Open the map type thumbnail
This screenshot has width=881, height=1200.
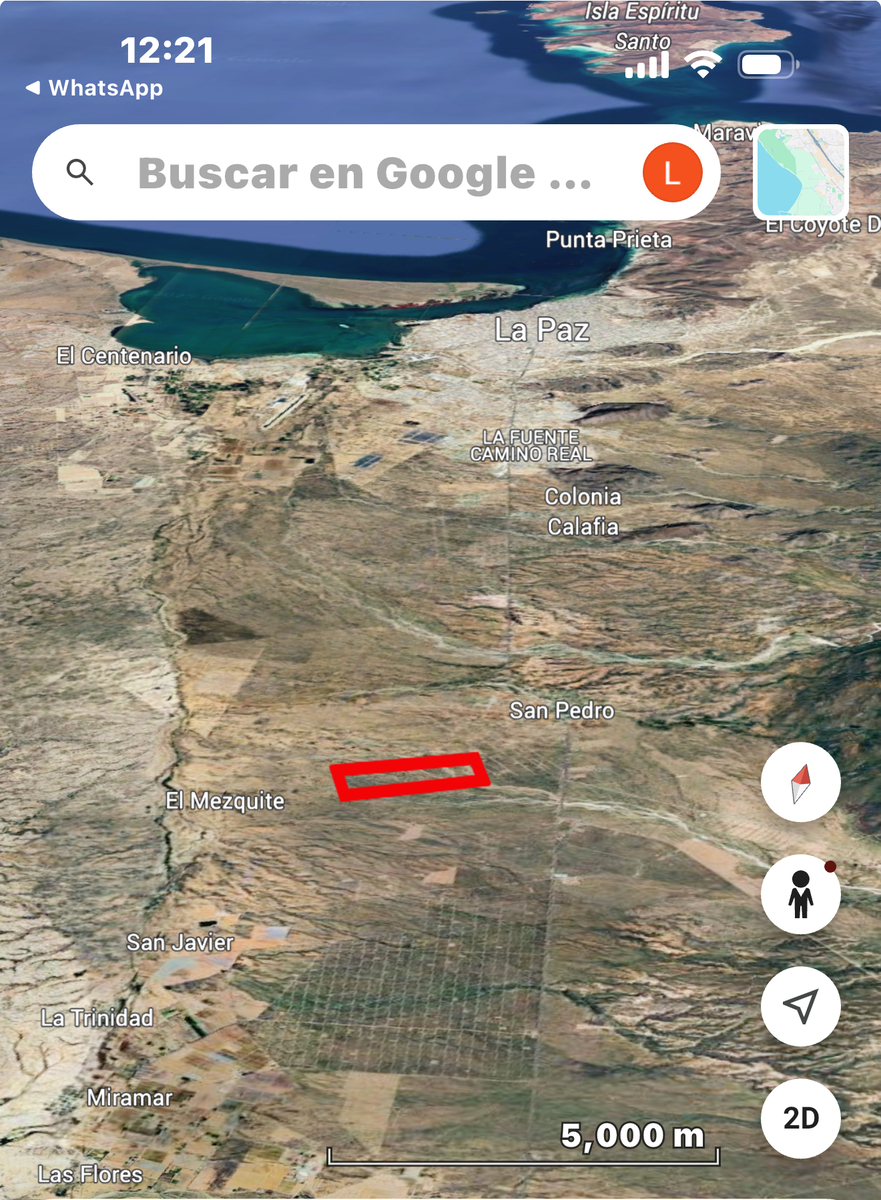click(800, 173)
